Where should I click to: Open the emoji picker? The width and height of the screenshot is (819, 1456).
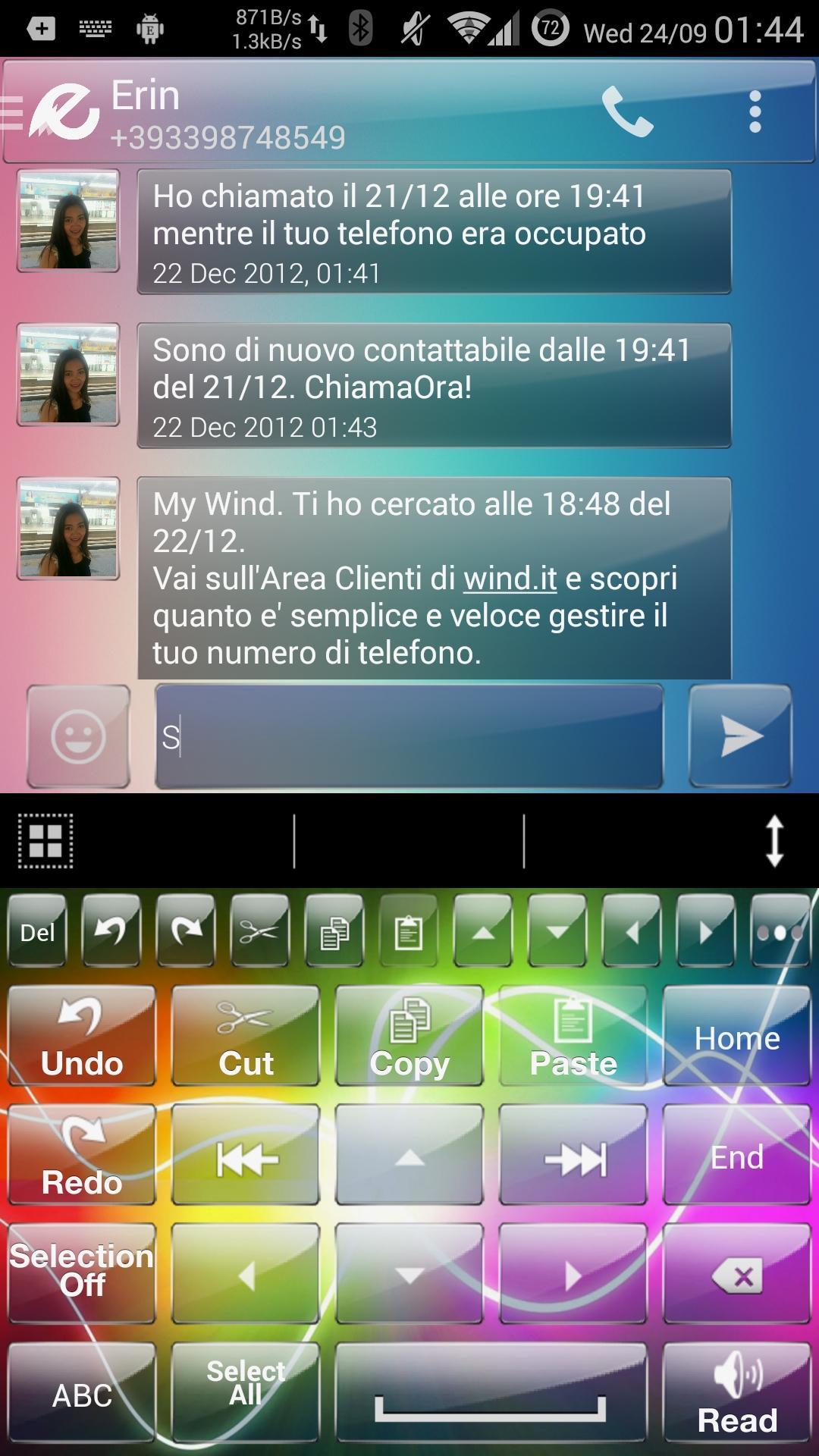pyautogui.click(x=78, y=736)
